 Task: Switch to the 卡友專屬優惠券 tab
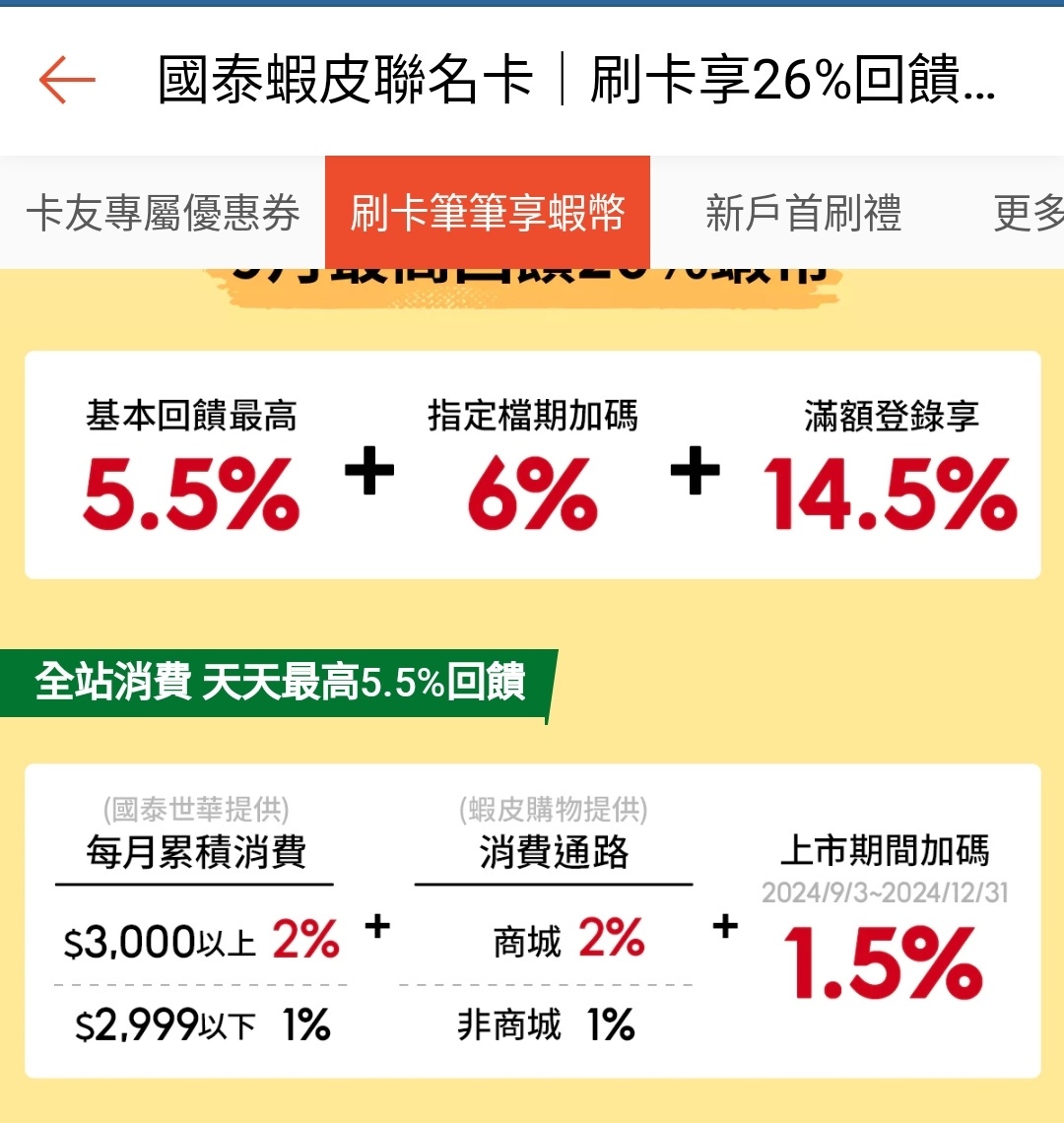coord(163,213)
